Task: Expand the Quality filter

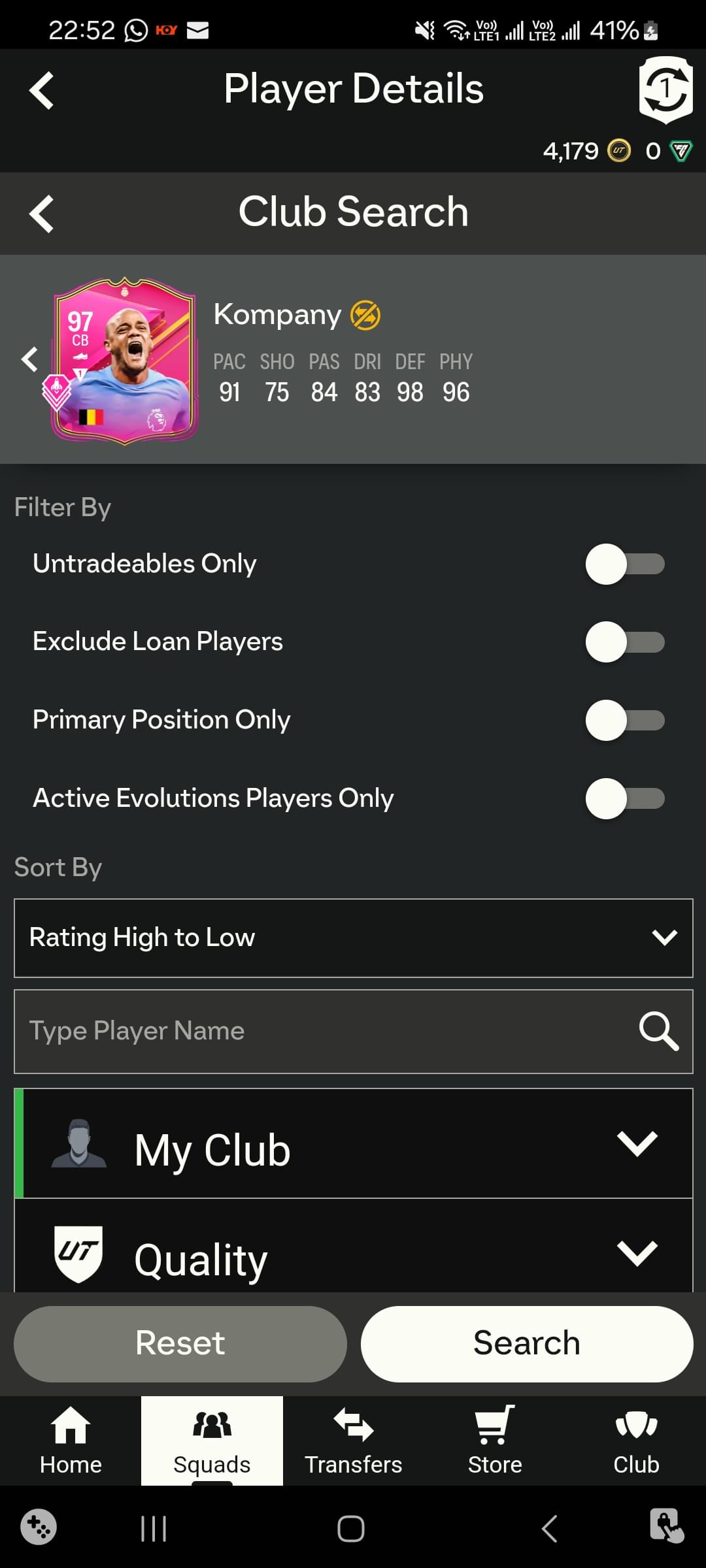Action: [353, 1251]
